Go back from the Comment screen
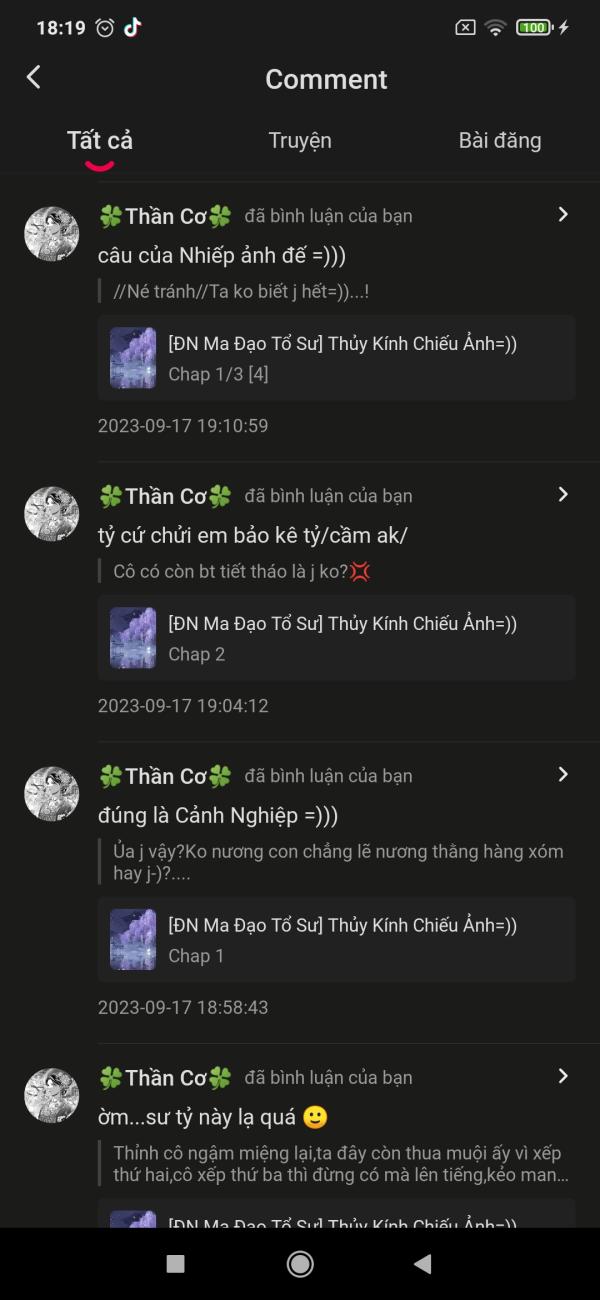Viewport: 600px width, 1300px height. 34,77
